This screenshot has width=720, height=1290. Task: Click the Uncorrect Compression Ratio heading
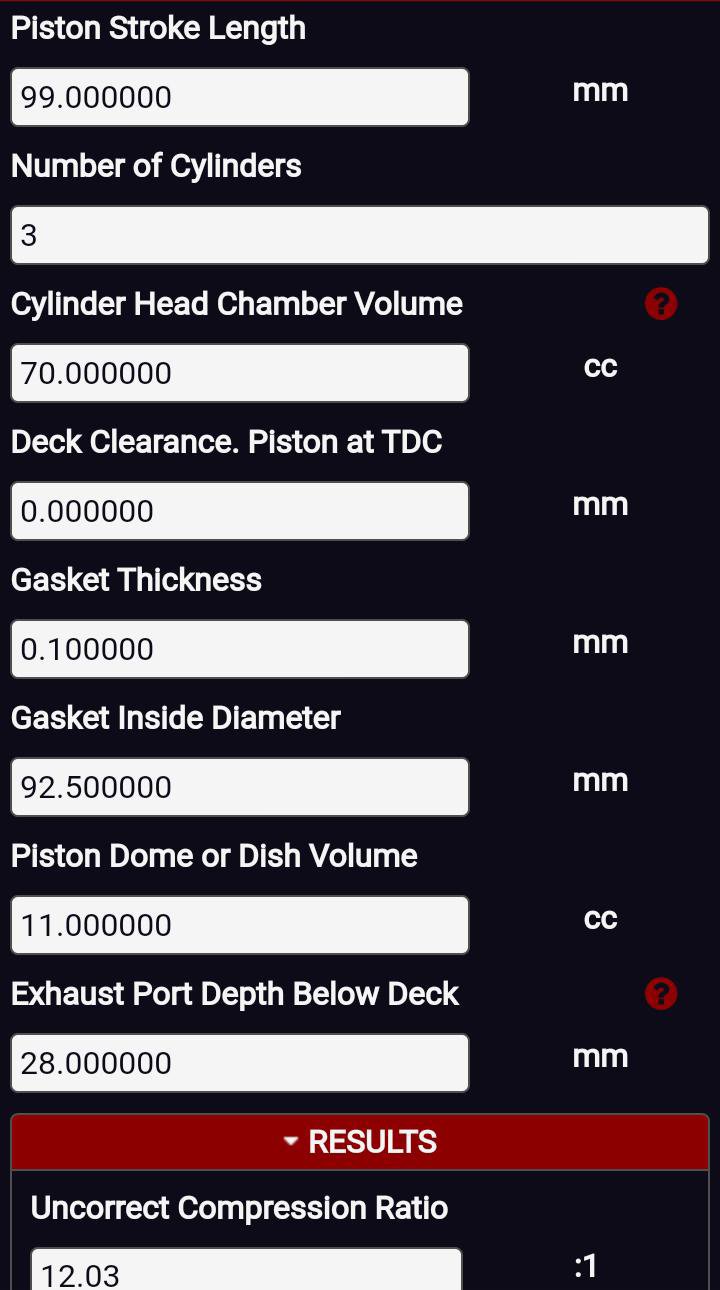pos(239,1207)
